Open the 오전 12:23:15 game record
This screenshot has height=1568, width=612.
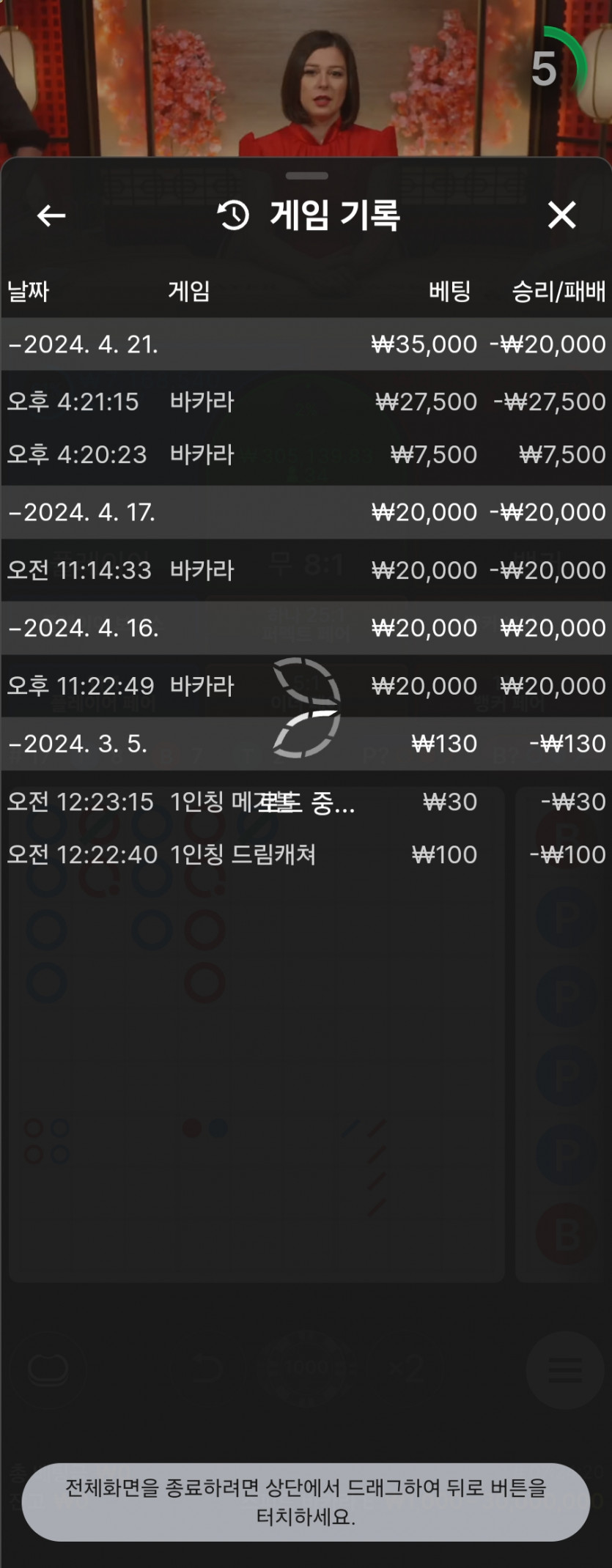pos(305,802)
